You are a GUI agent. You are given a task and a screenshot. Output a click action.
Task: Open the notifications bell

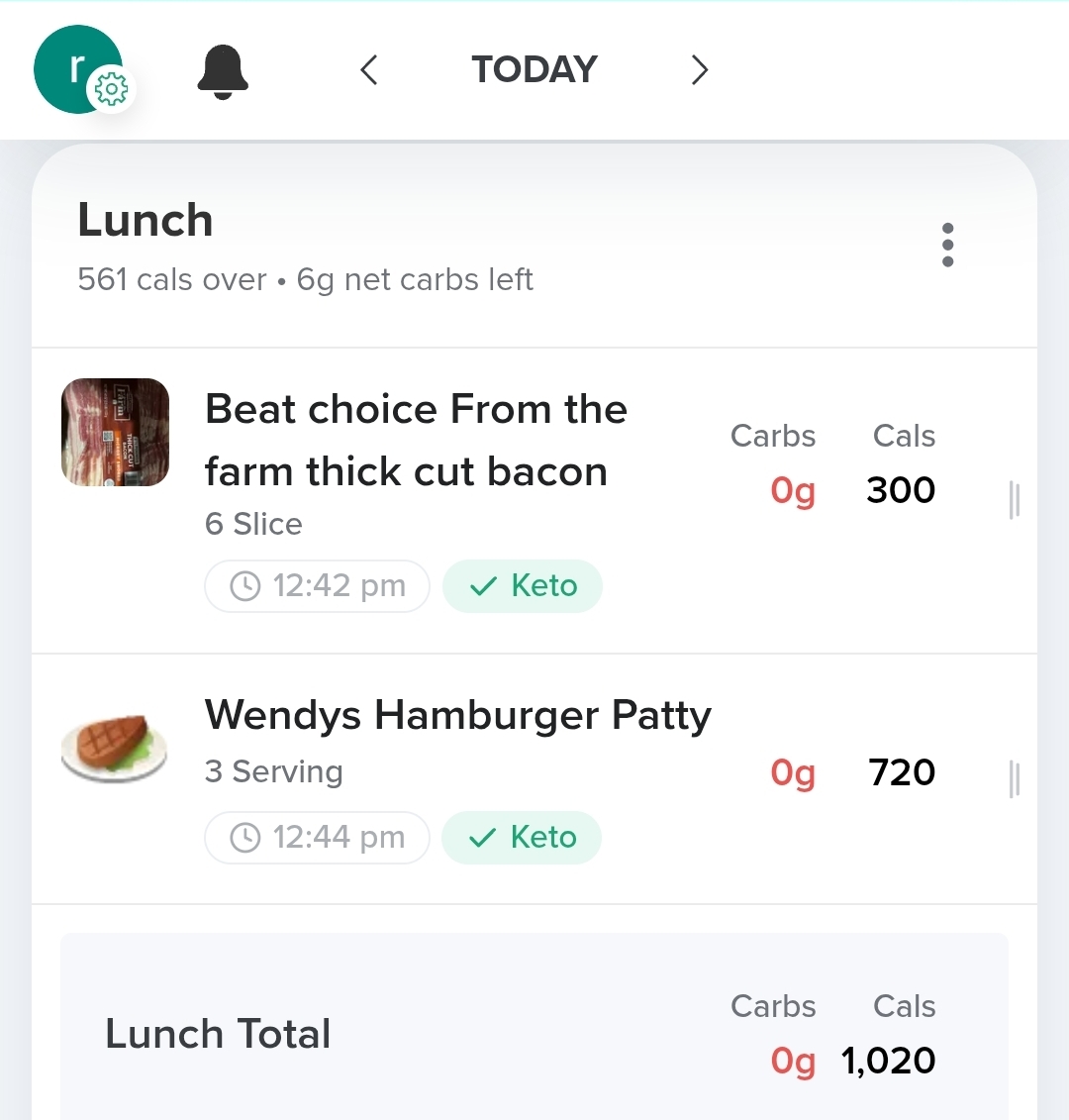(223, 71)
